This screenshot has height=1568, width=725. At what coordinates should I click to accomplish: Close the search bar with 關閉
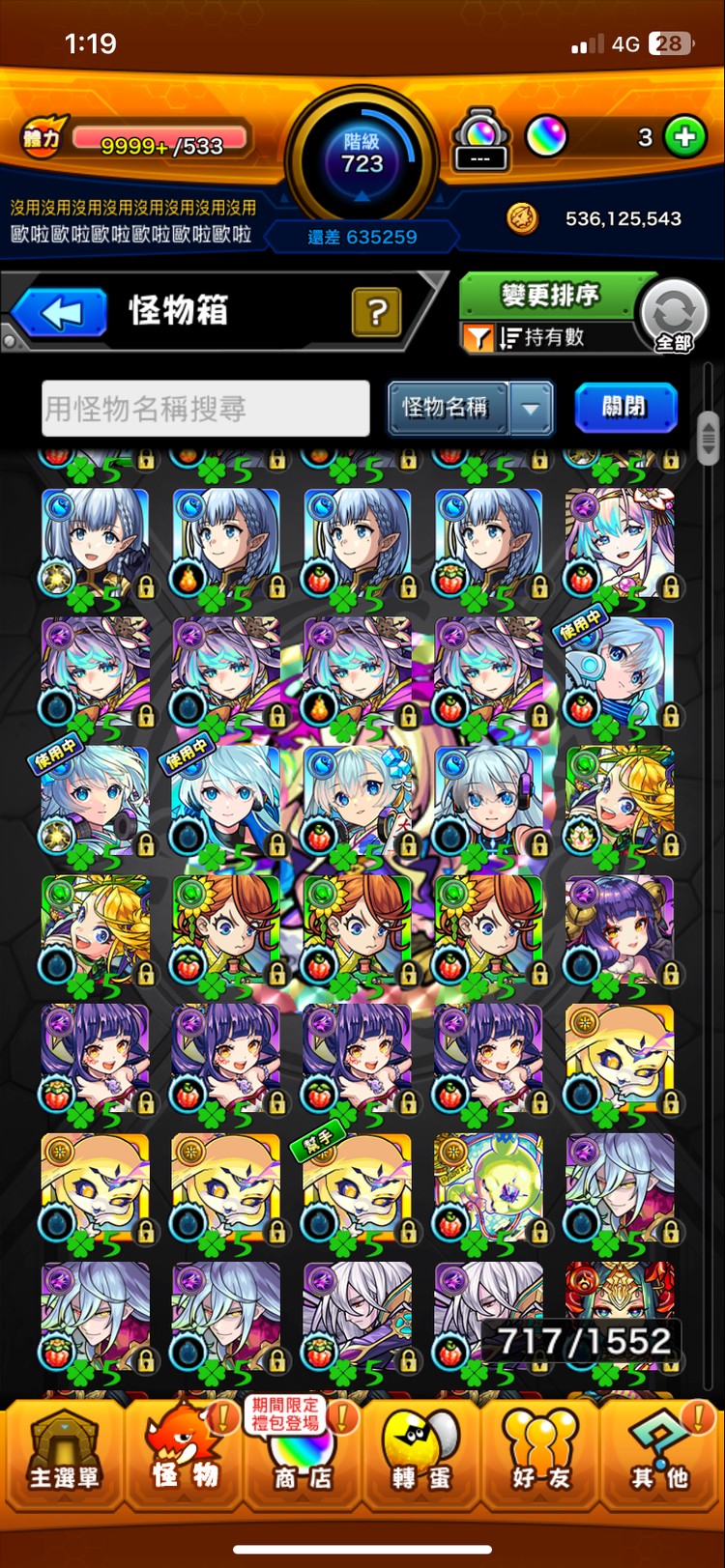624,407
